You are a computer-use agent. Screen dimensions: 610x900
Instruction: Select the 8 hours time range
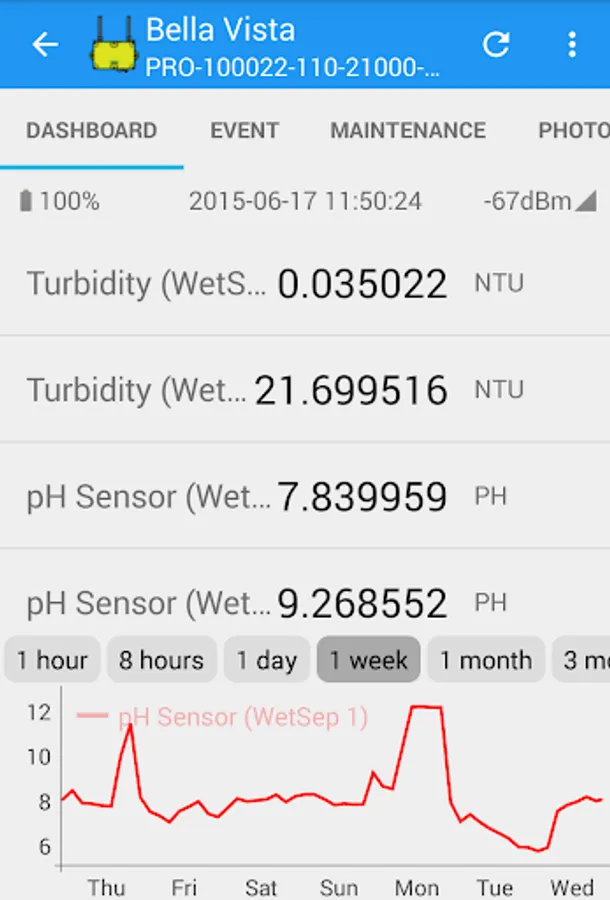pos(161,660)
